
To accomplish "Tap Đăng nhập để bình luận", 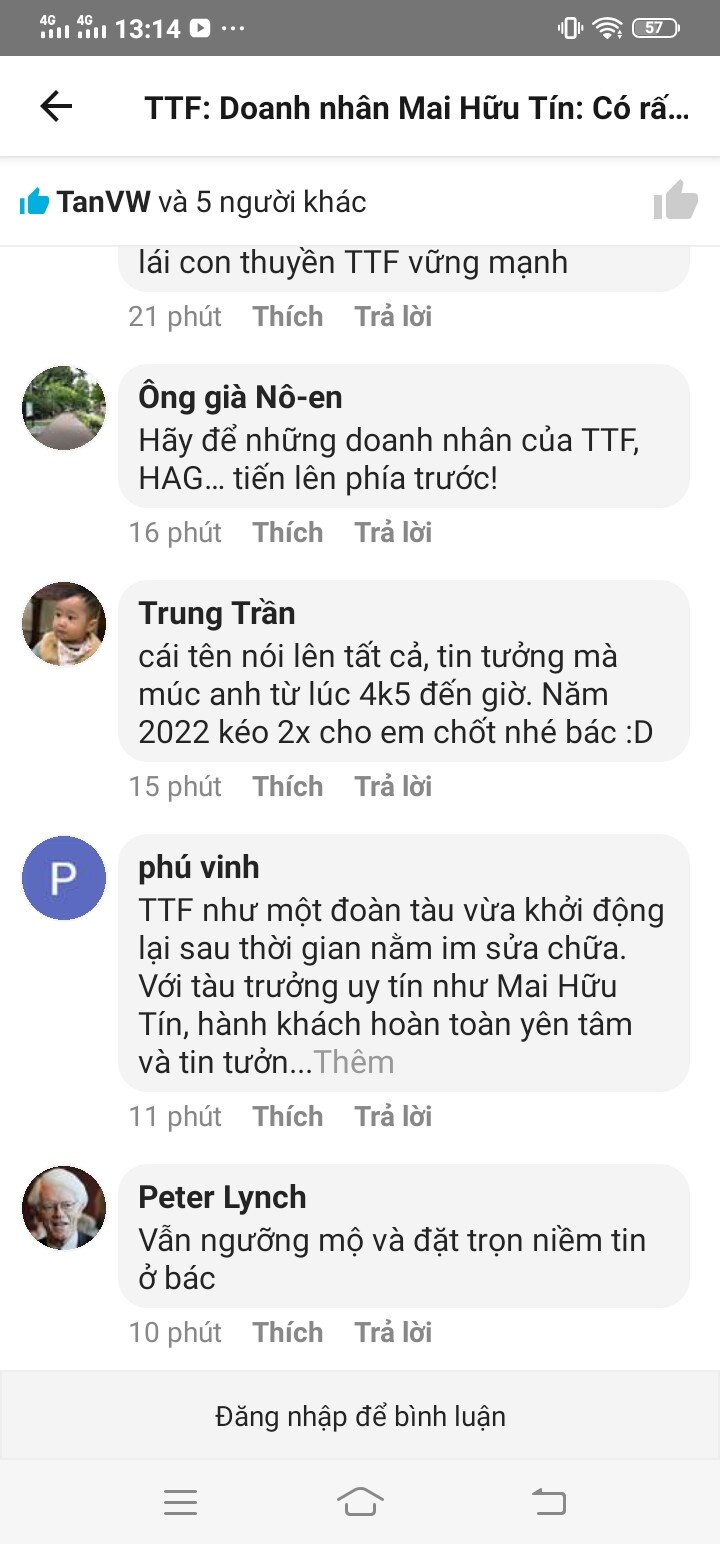I will (x=360, y=1416).
